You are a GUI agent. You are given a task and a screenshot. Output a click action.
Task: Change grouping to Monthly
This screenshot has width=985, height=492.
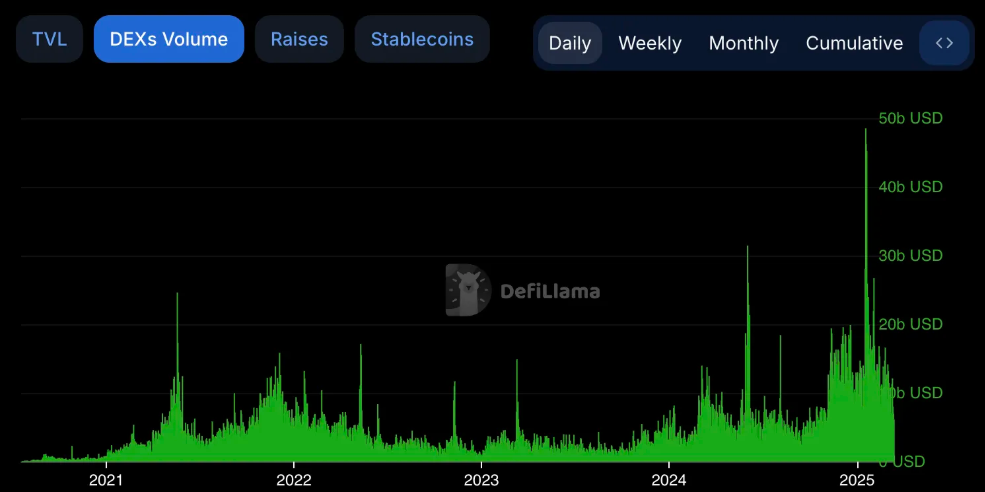pos(743,44)
